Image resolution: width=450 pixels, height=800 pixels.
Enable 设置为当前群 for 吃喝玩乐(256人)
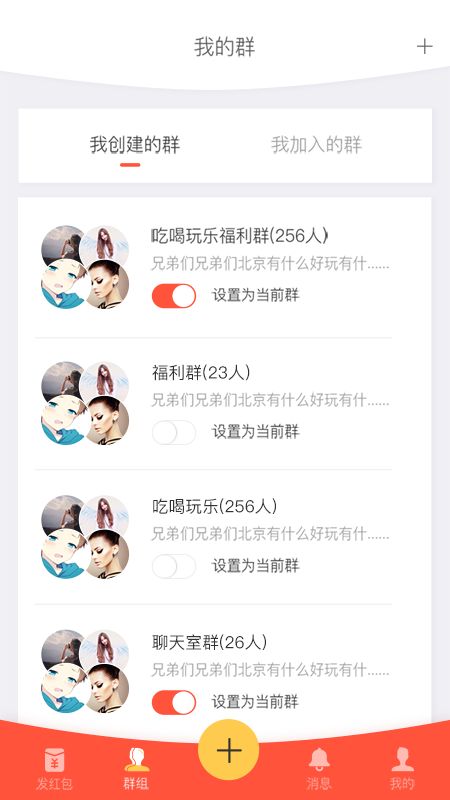[174, 566]
